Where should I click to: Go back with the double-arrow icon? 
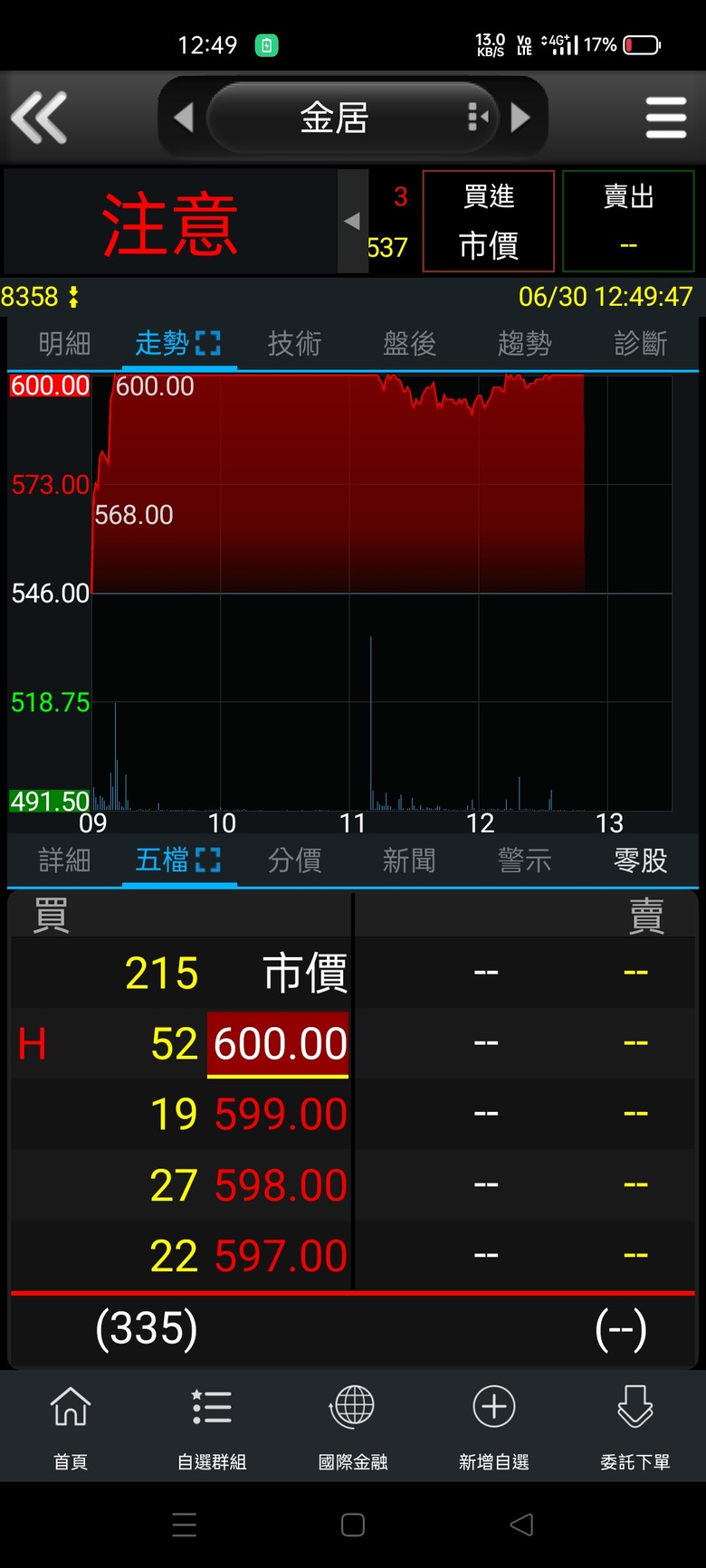39,118
